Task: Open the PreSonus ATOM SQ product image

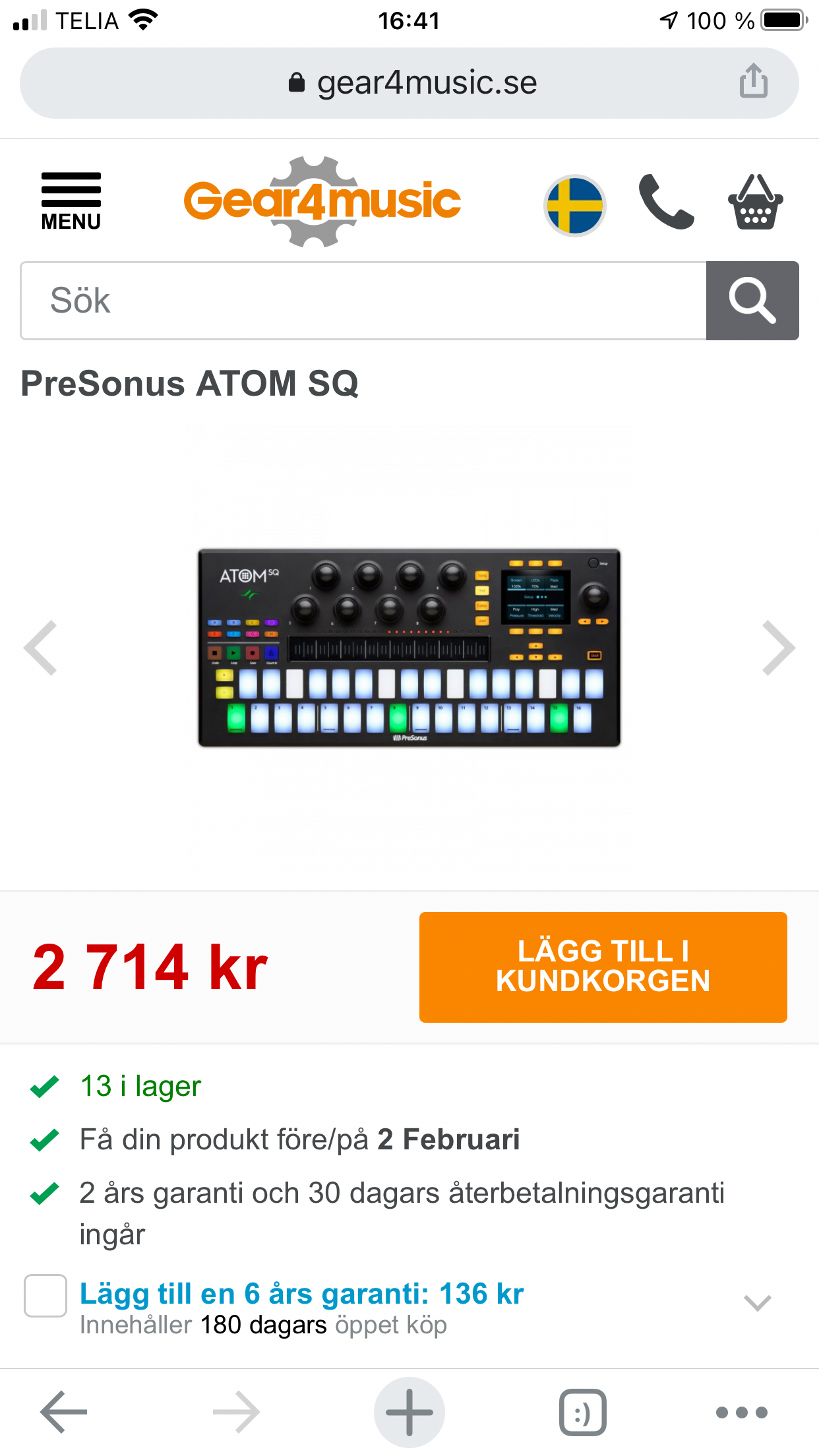Action: (x=409, y=648)
